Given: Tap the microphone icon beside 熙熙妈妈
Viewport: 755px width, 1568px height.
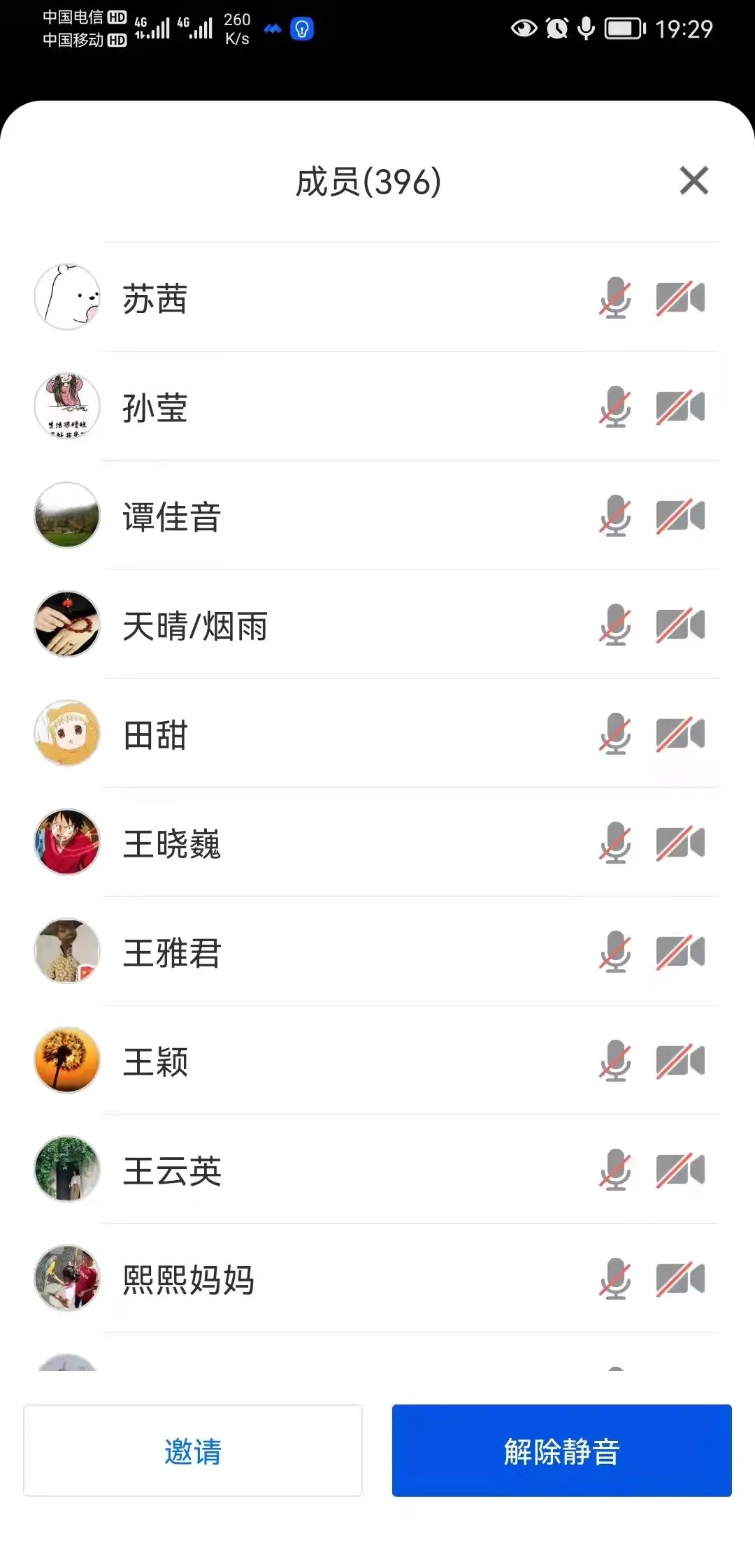Looking at the screenshot, I should tap(615, 1279).
